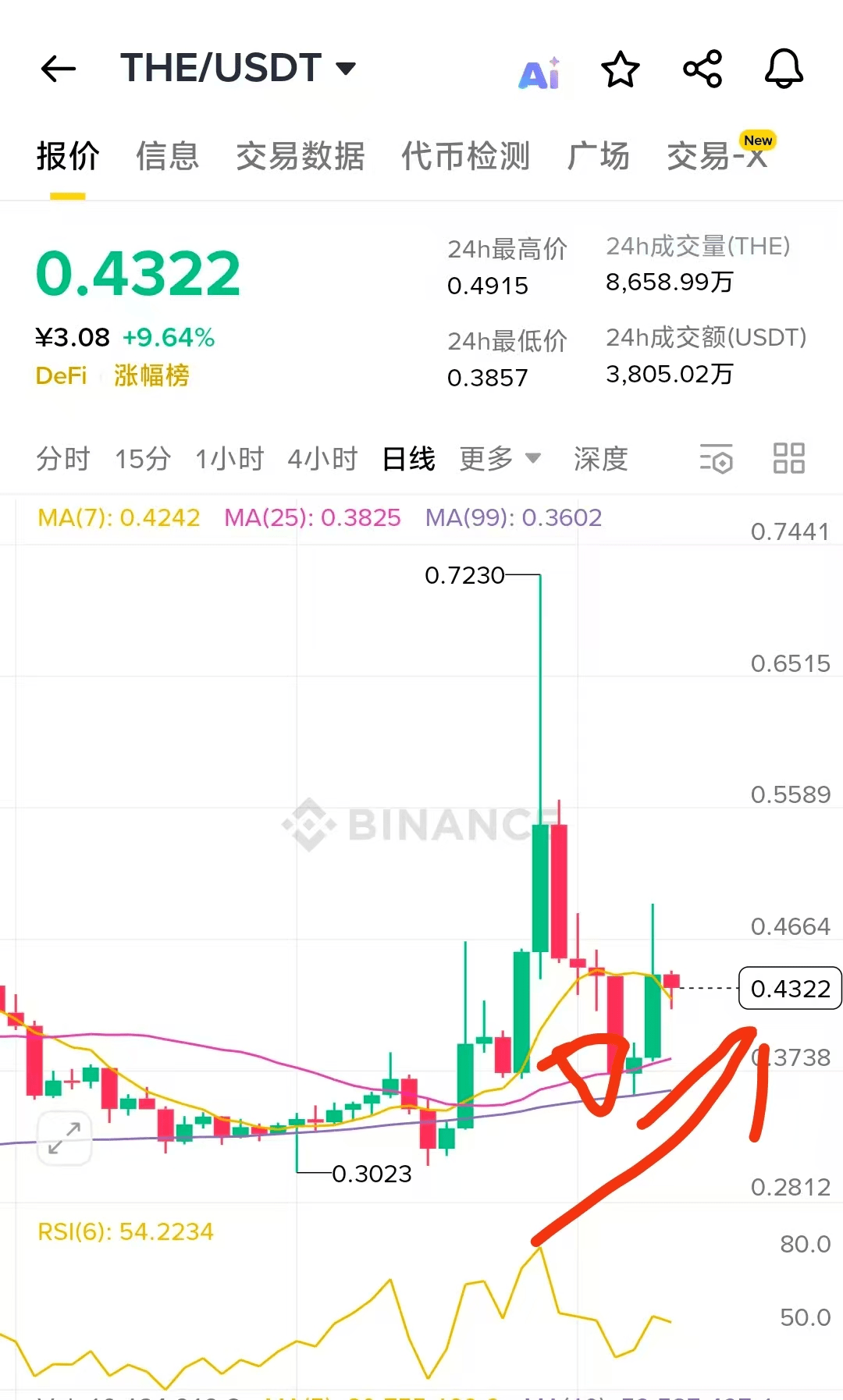Add THE/USDT to favorites with star
843x1400 pixels.
(621, 69)
